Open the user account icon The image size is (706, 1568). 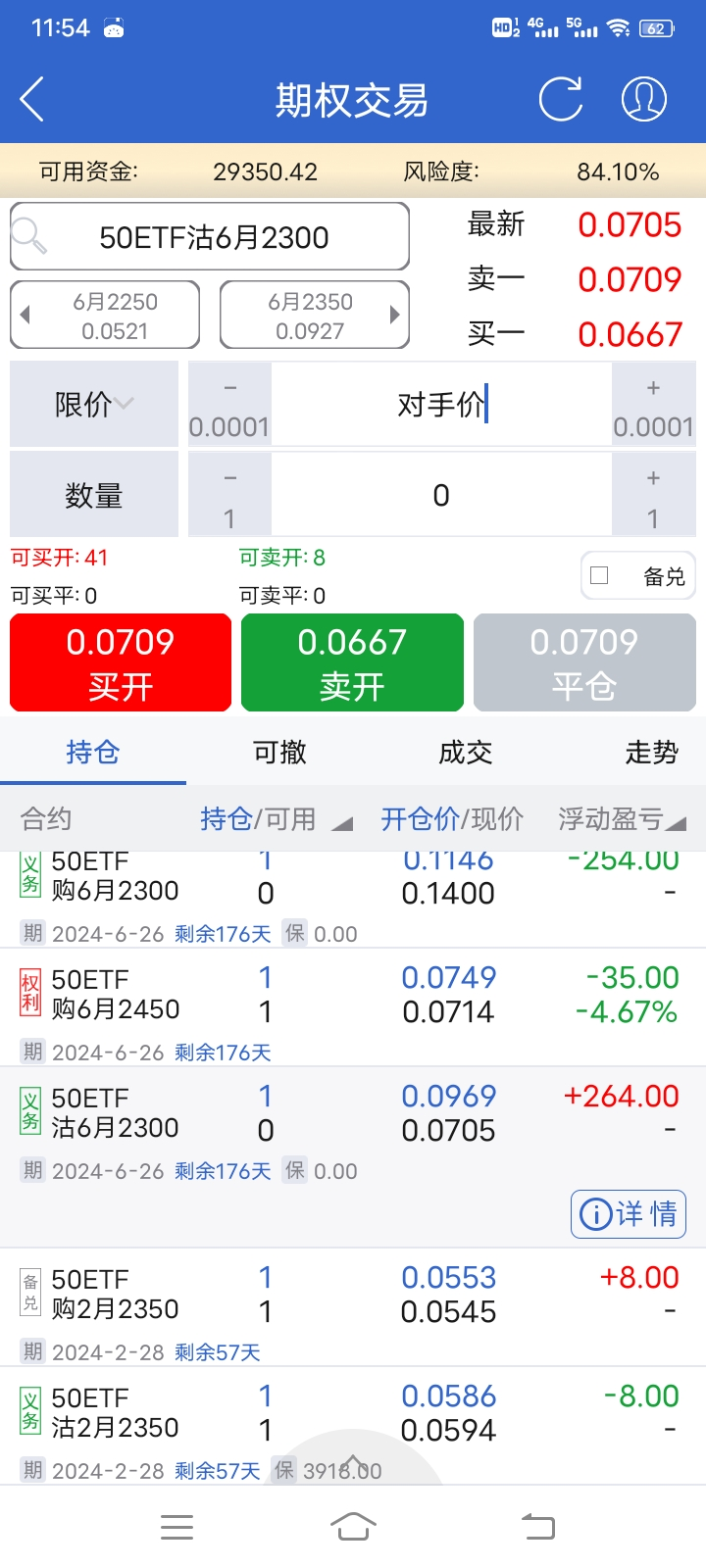(x=644, y=100)
